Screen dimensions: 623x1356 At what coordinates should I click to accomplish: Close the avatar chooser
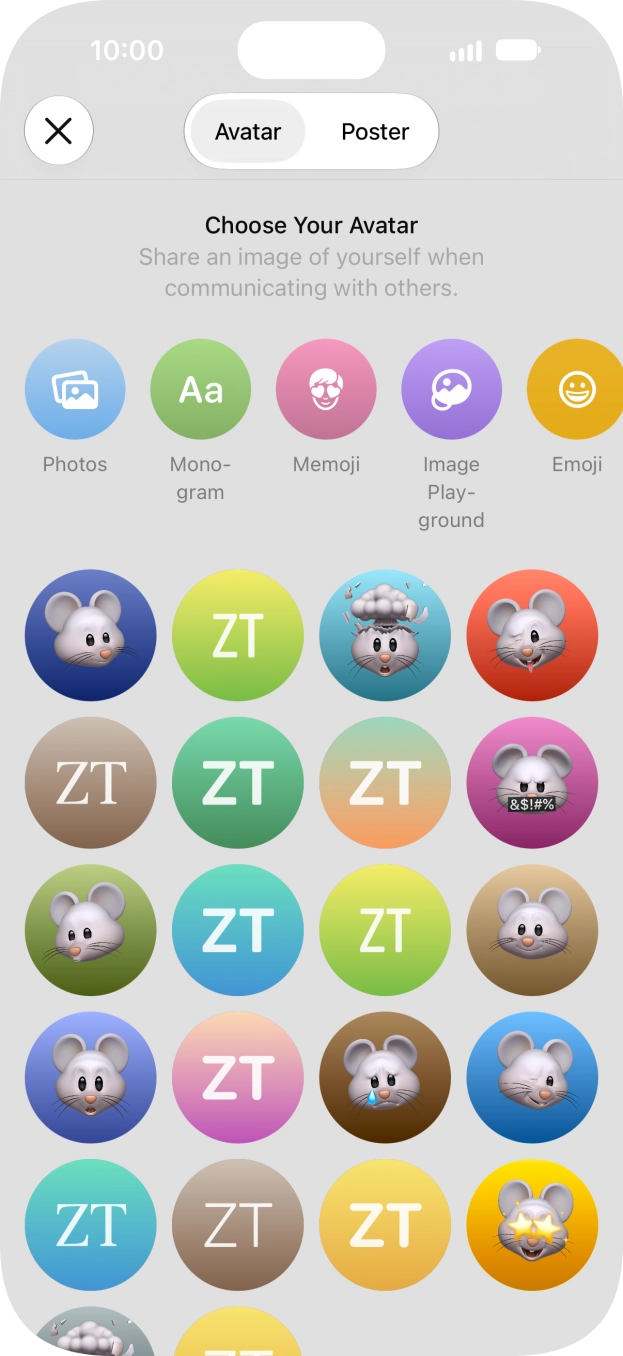59,131
